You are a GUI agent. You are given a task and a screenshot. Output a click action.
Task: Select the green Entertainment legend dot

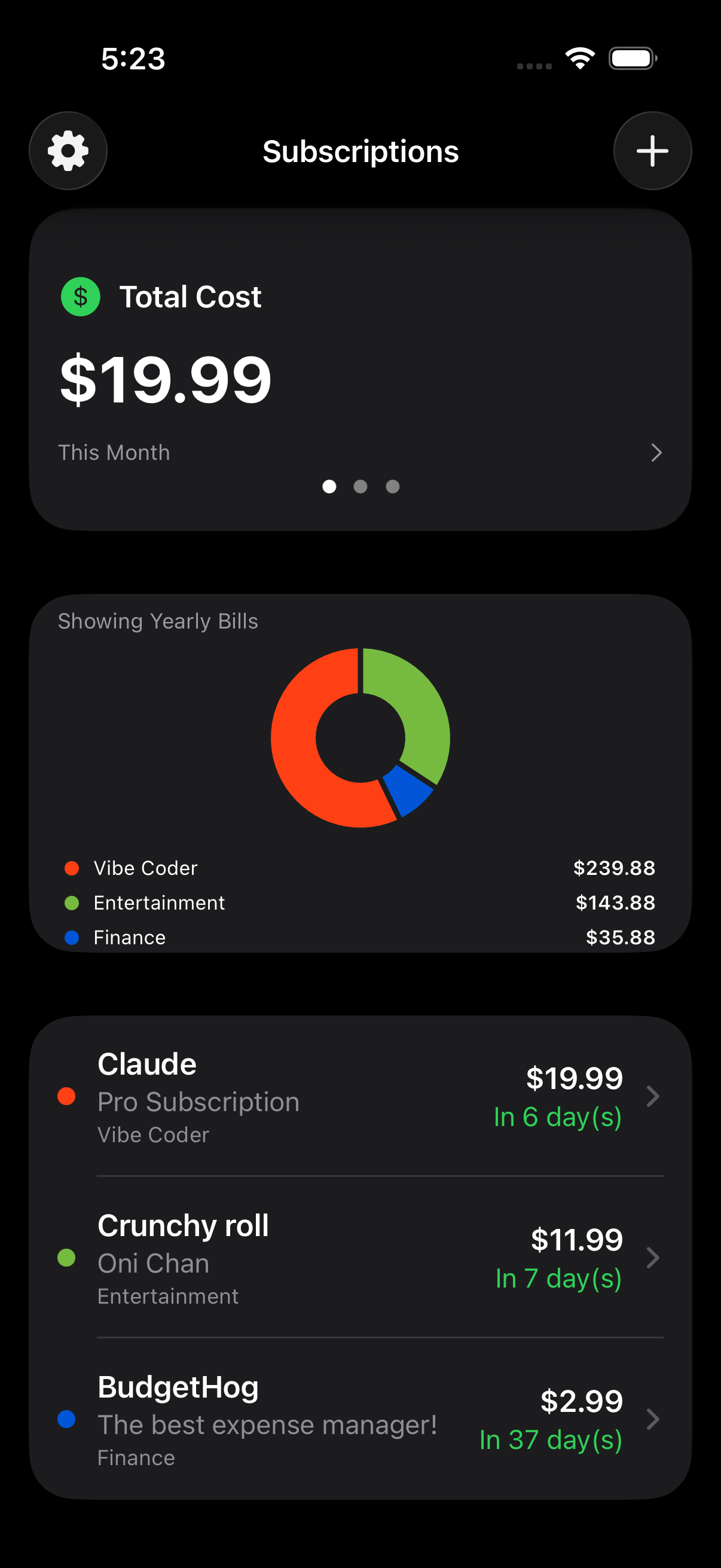point(73,902)
